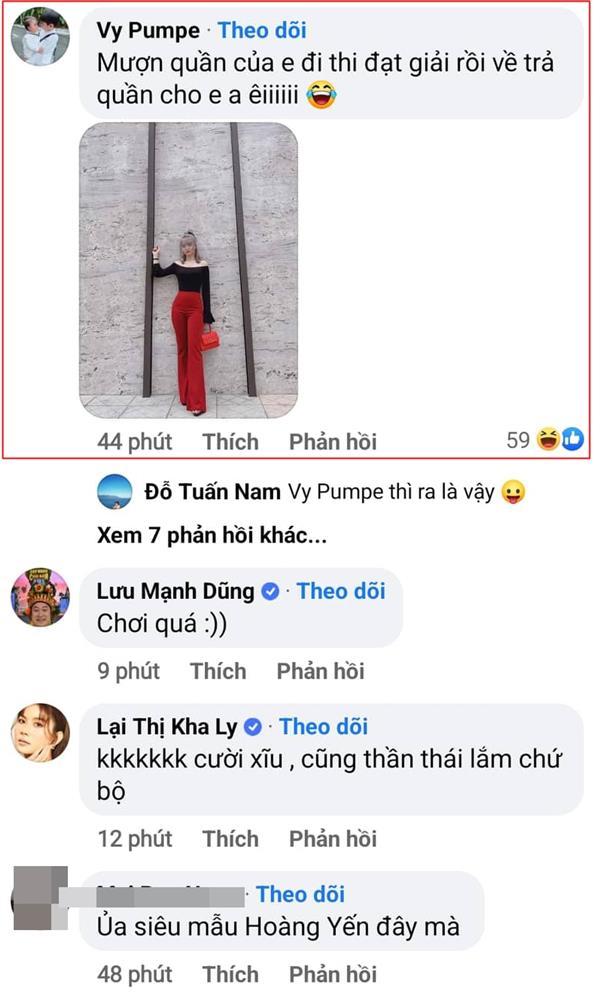
Task: Like Vy Pumpe's comment with Thích
Action: pos(230,441)
